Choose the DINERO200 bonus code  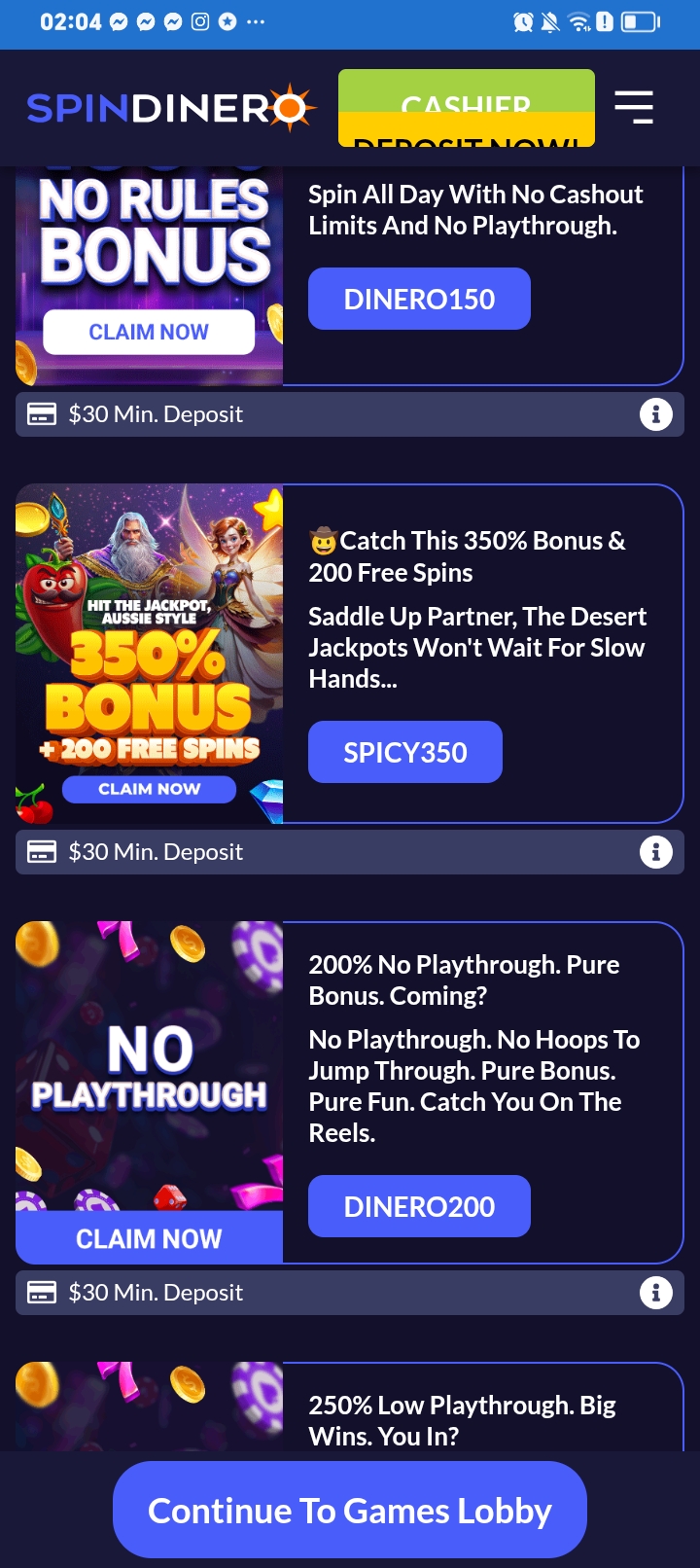[x=419, y=1206]
